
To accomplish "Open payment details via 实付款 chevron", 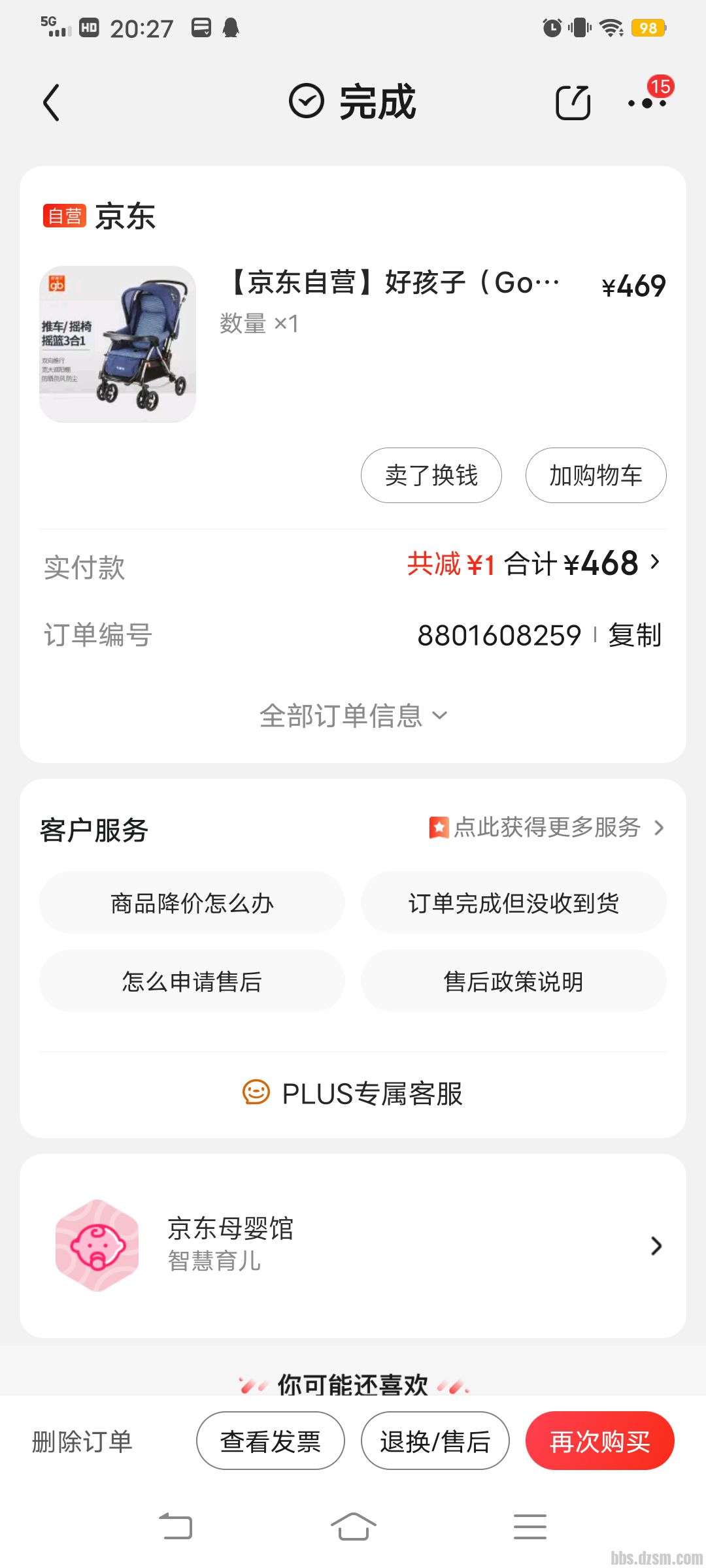I will click(656, 564).
